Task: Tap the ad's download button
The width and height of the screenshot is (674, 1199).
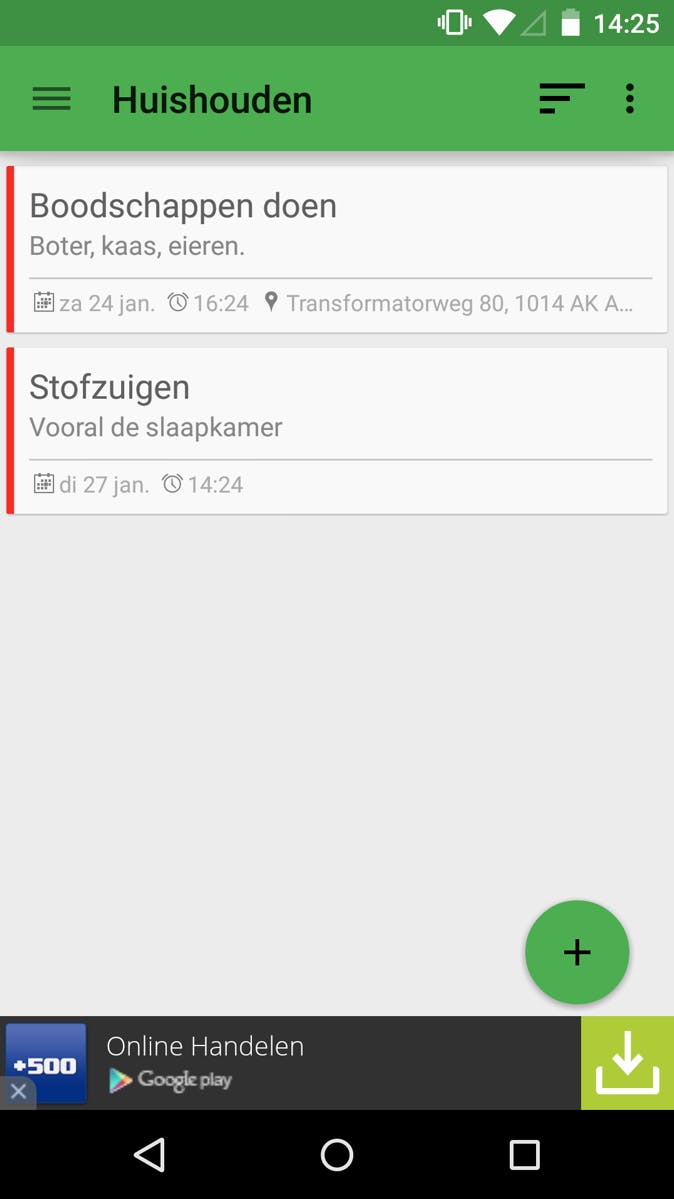Action: coord(627,1063)
